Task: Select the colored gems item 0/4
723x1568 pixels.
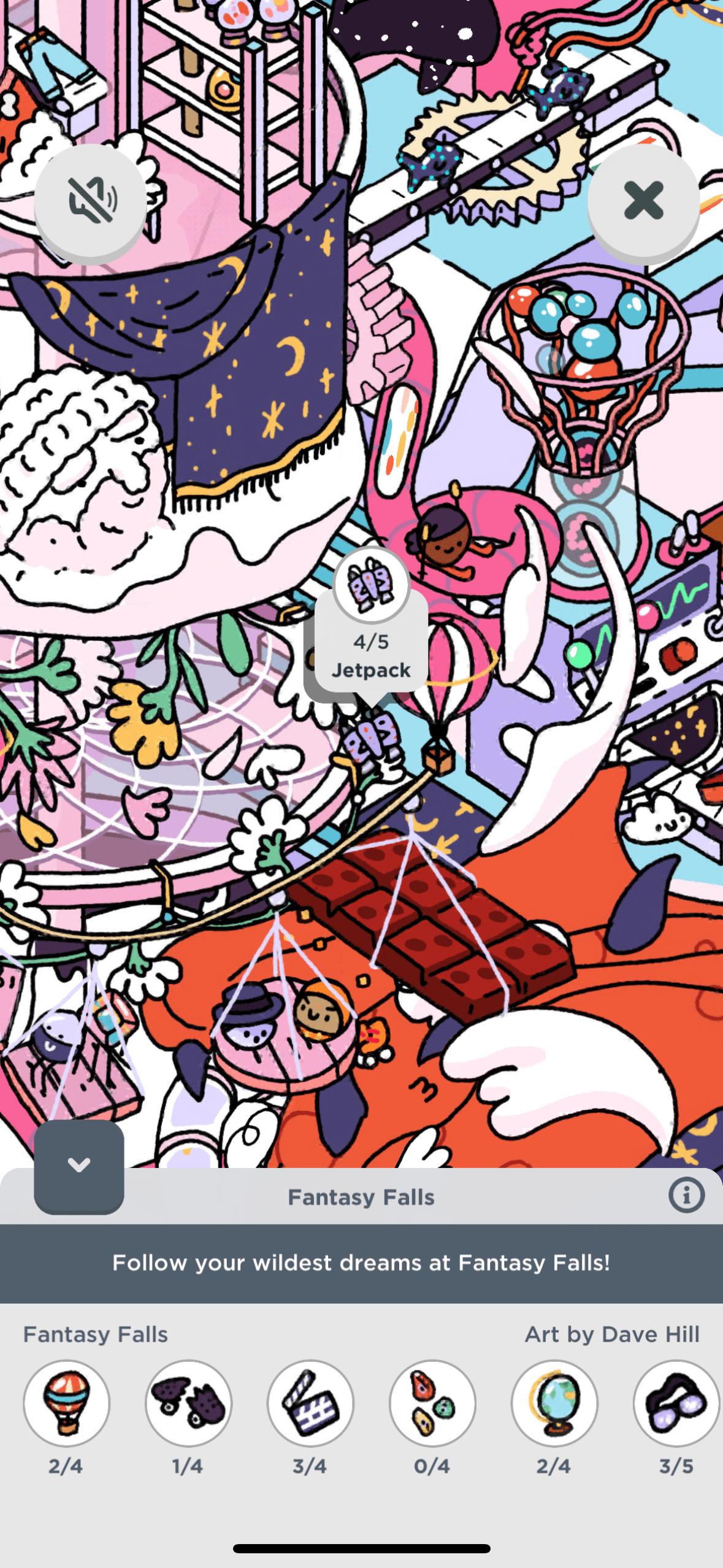Action: pos(432,1403)
